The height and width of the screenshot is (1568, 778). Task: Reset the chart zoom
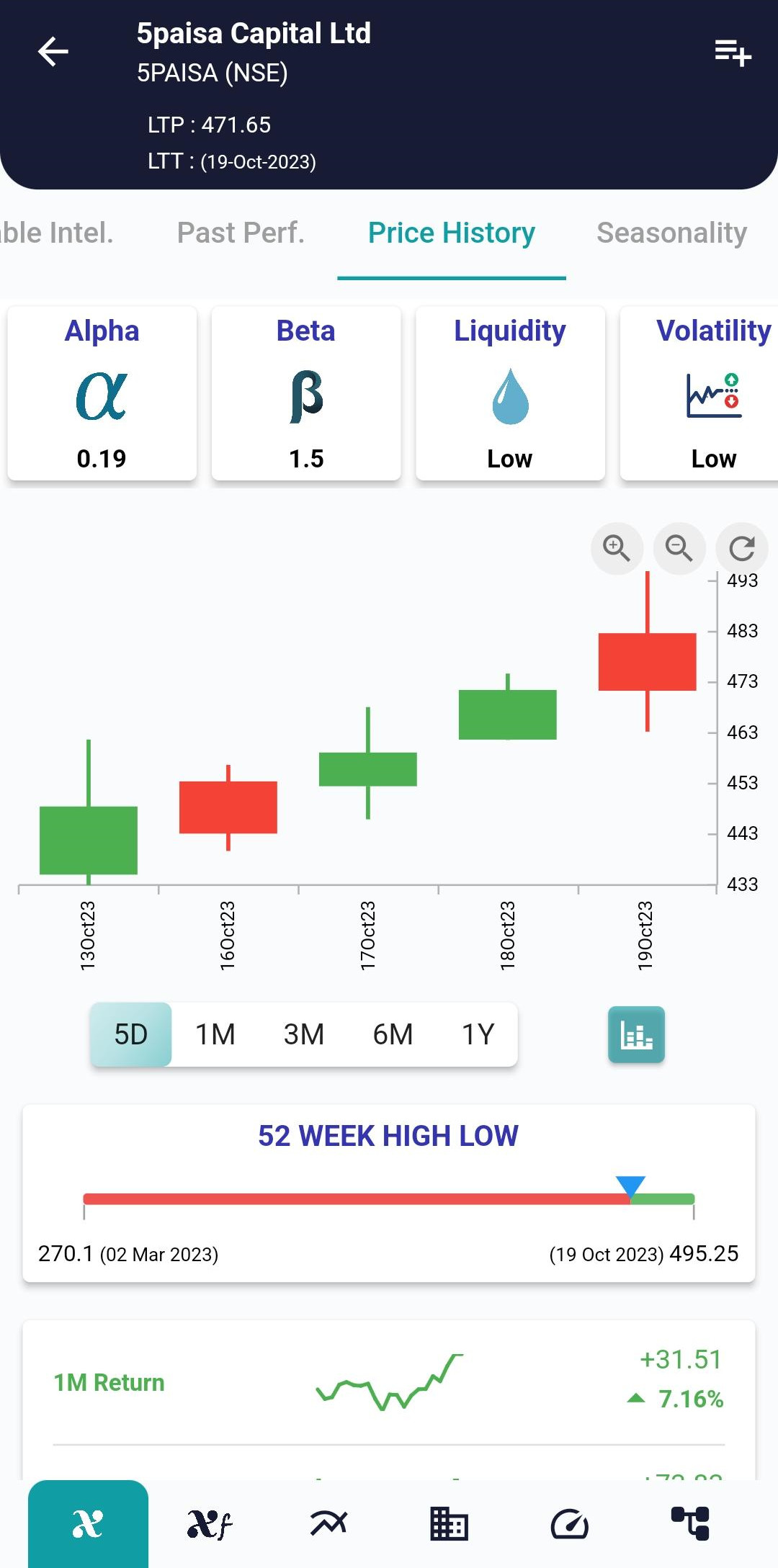741,548
